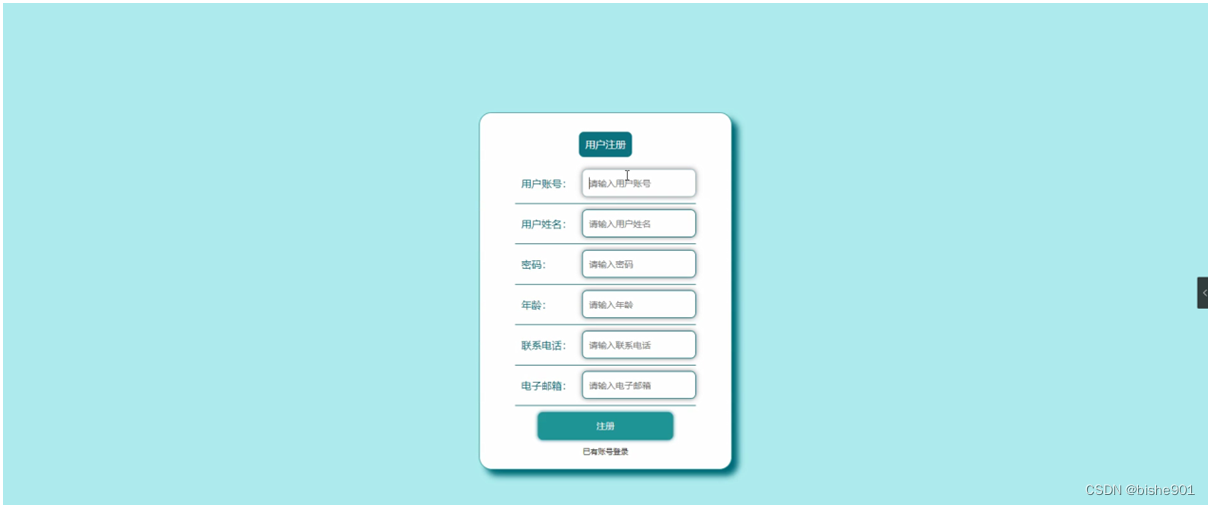Focus the 用户账号 input field
The image size is (1210, 505).
[639, 183]
